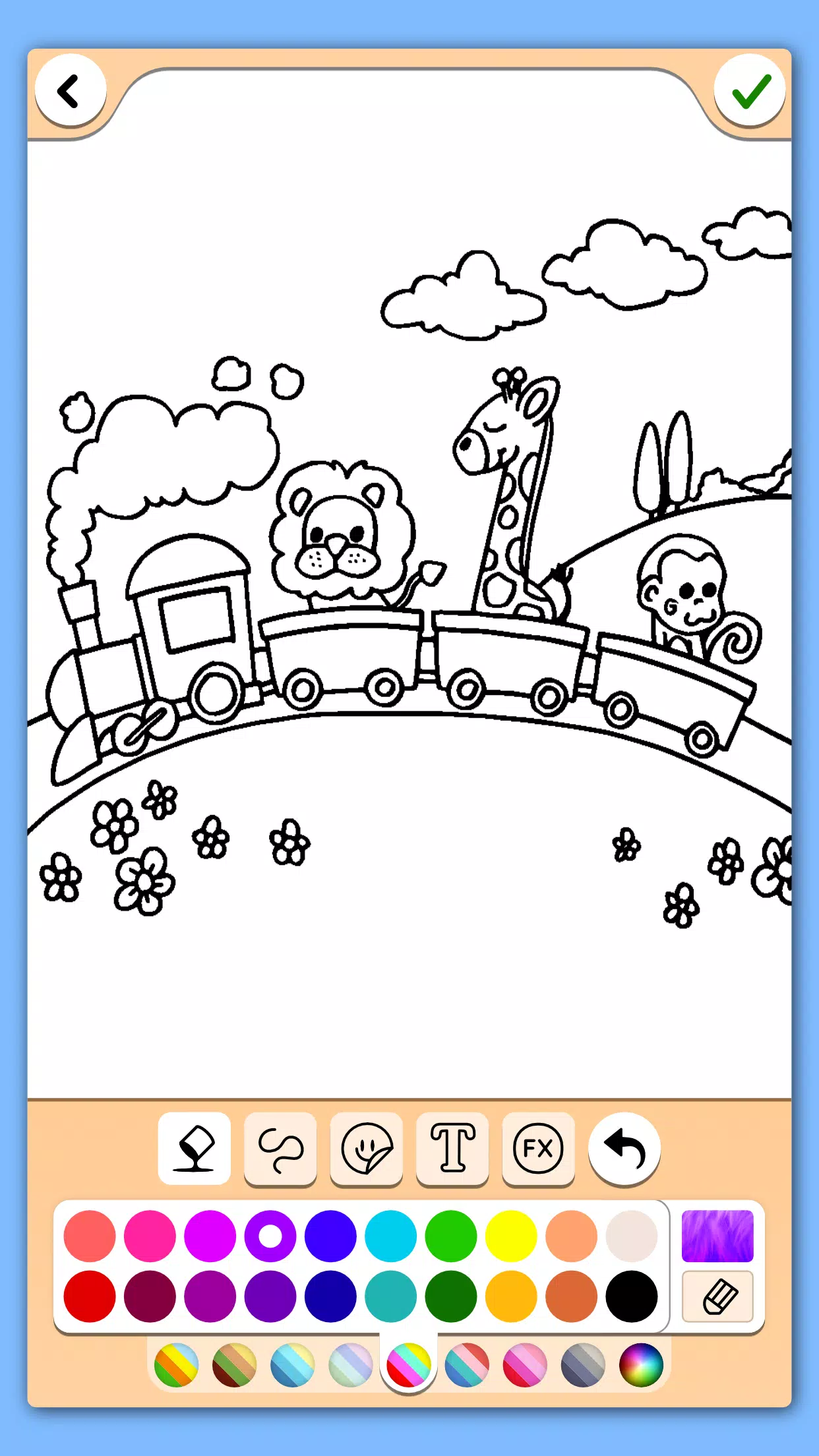Choose the text tool
Screen dimensions: 819x1456
pos(452,1148)
